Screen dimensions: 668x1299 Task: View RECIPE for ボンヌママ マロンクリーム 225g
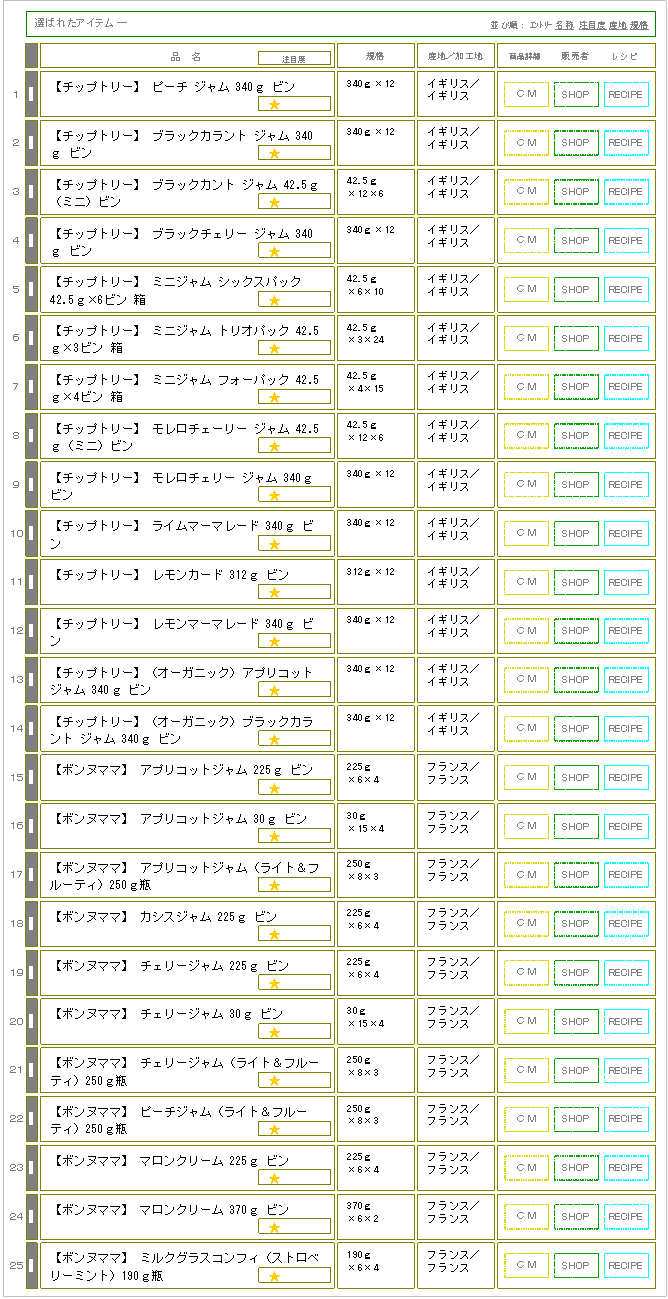(x=626, y=1167)
